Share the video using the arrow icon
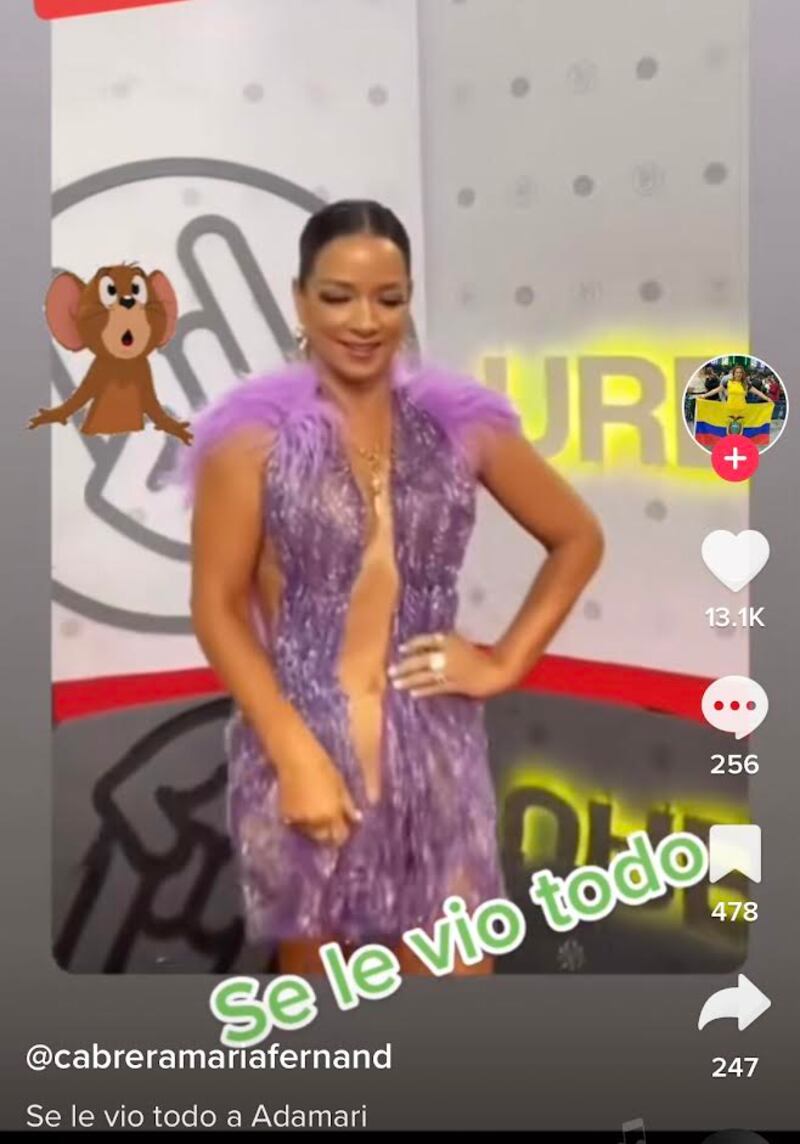Viewport: 800px width, 1144px height. [735, 1004]
